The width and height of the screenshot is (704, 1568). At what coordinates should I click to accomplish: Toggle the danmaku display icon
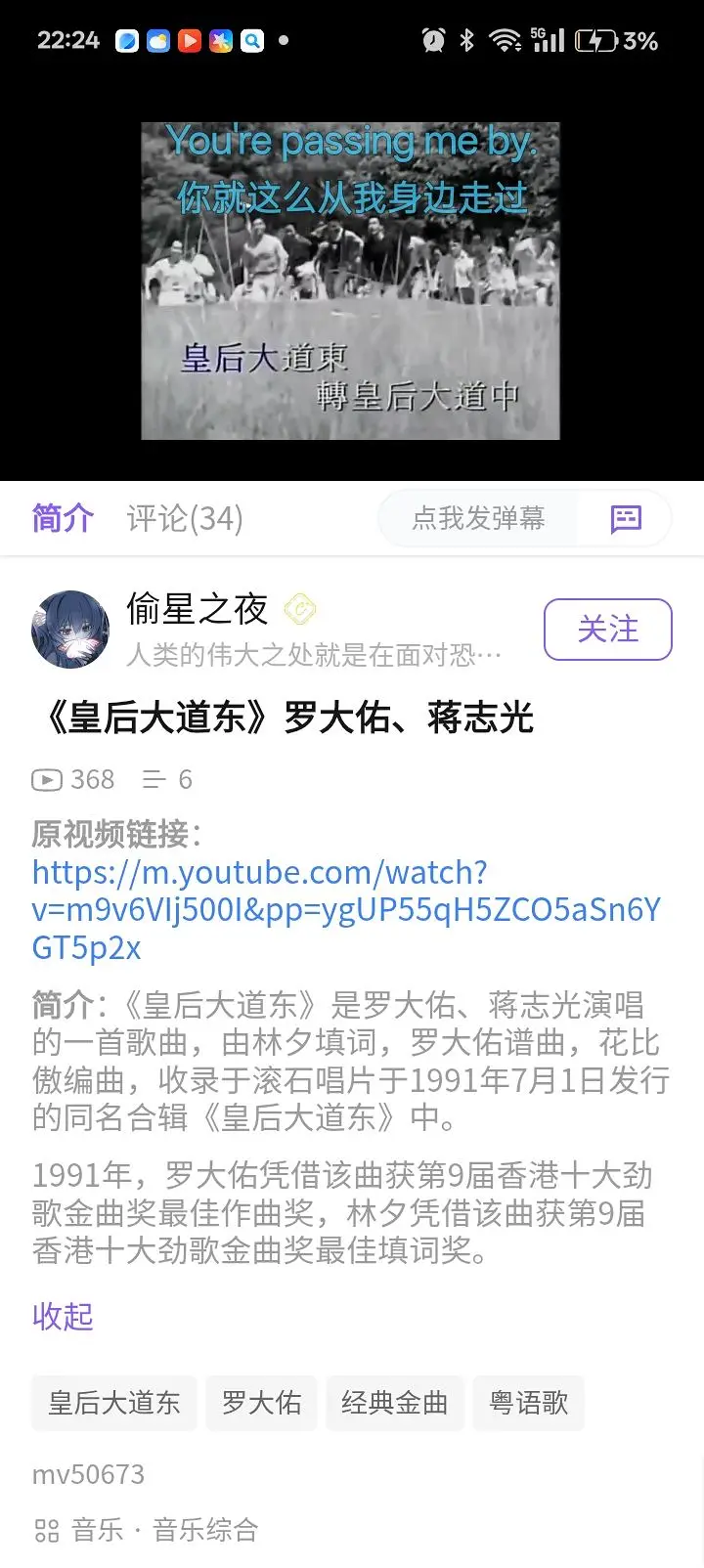[626, 518]
